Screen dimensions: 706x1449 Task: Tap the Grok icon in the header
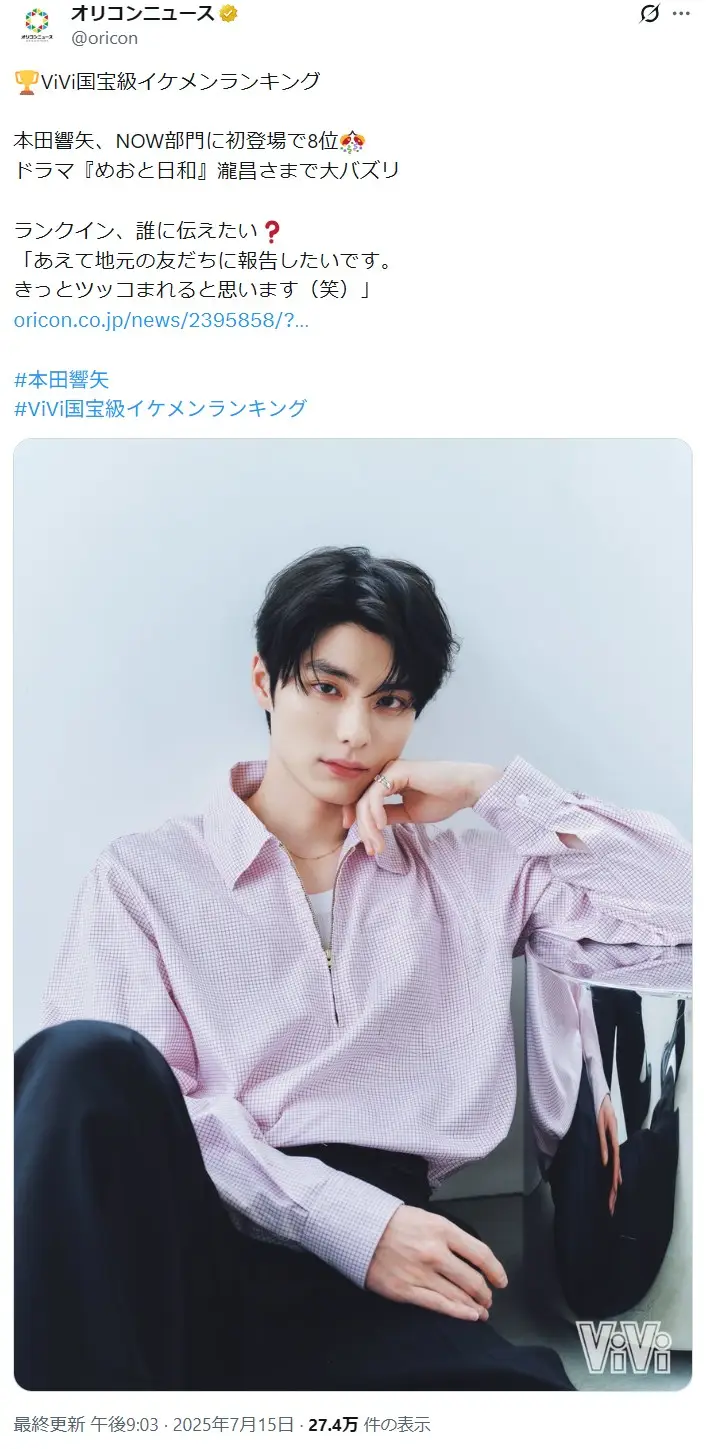649,14
